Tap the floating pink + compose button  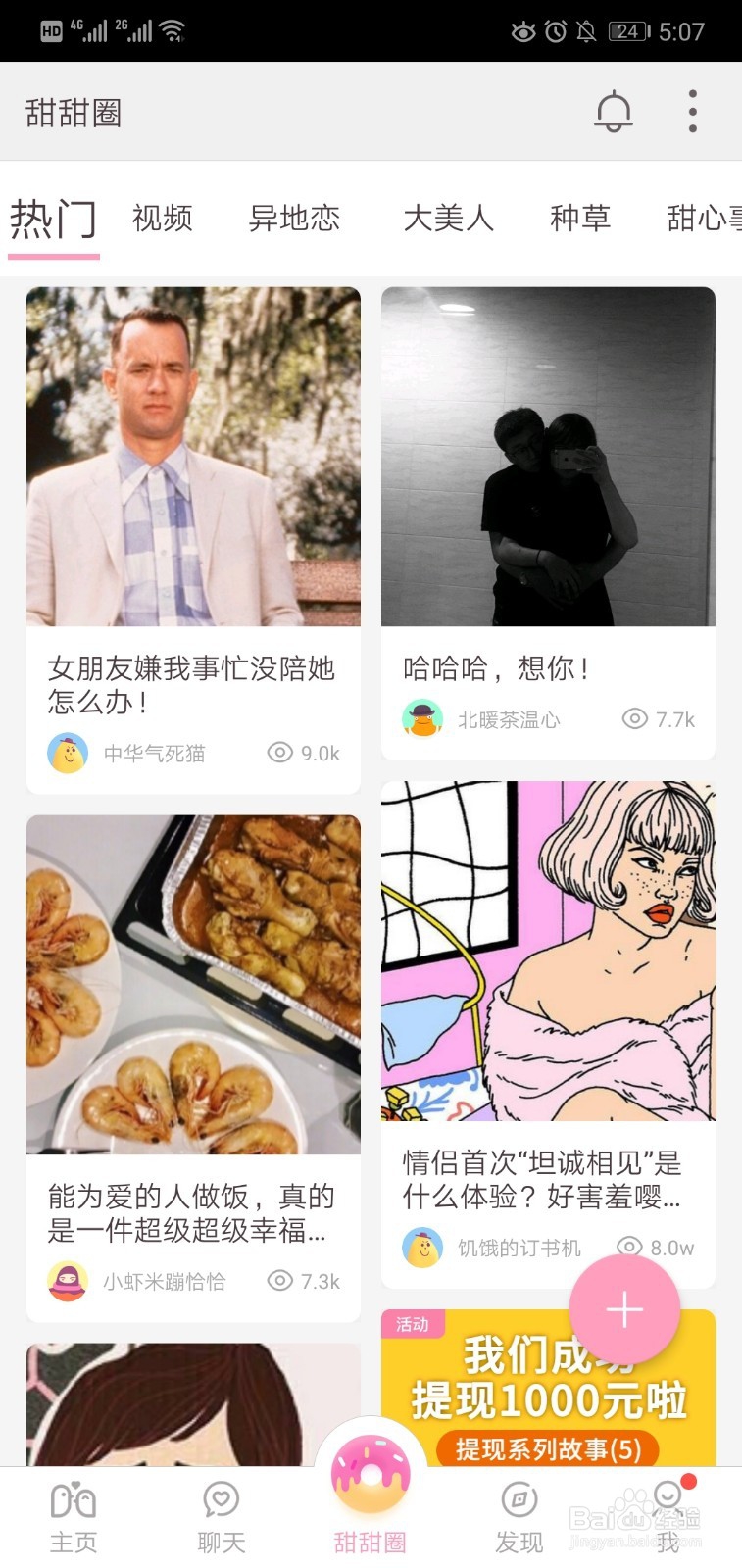pyautogui.click(x=623, y=1309)
